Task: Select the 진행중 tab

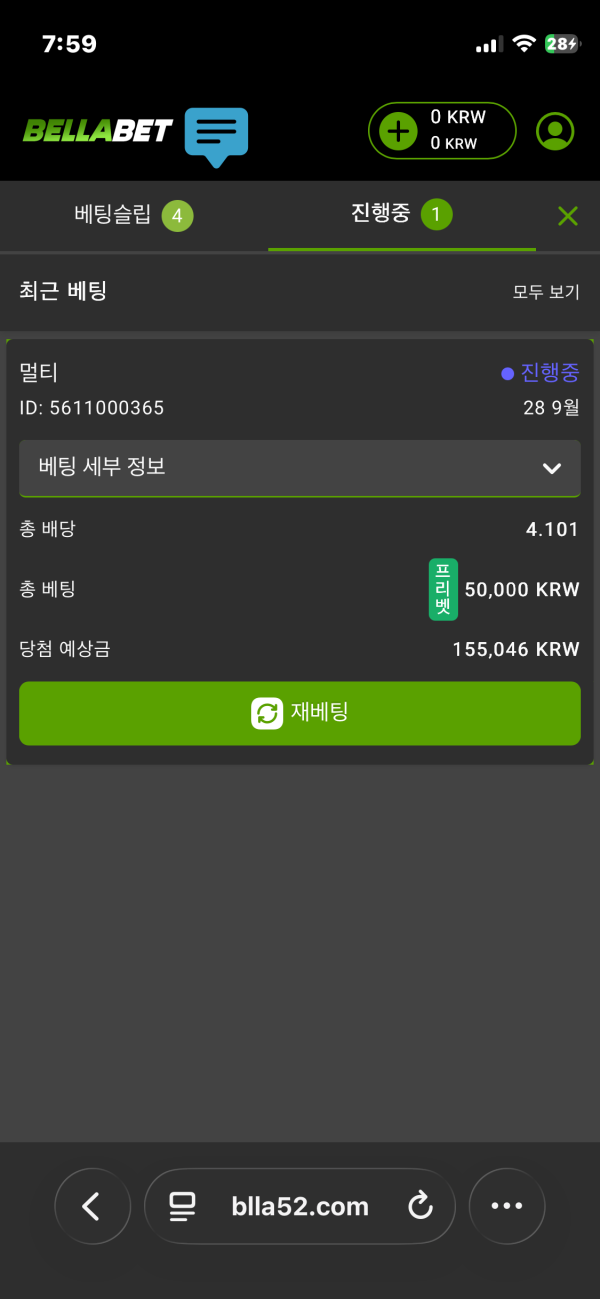Action: tap(401, 214)
